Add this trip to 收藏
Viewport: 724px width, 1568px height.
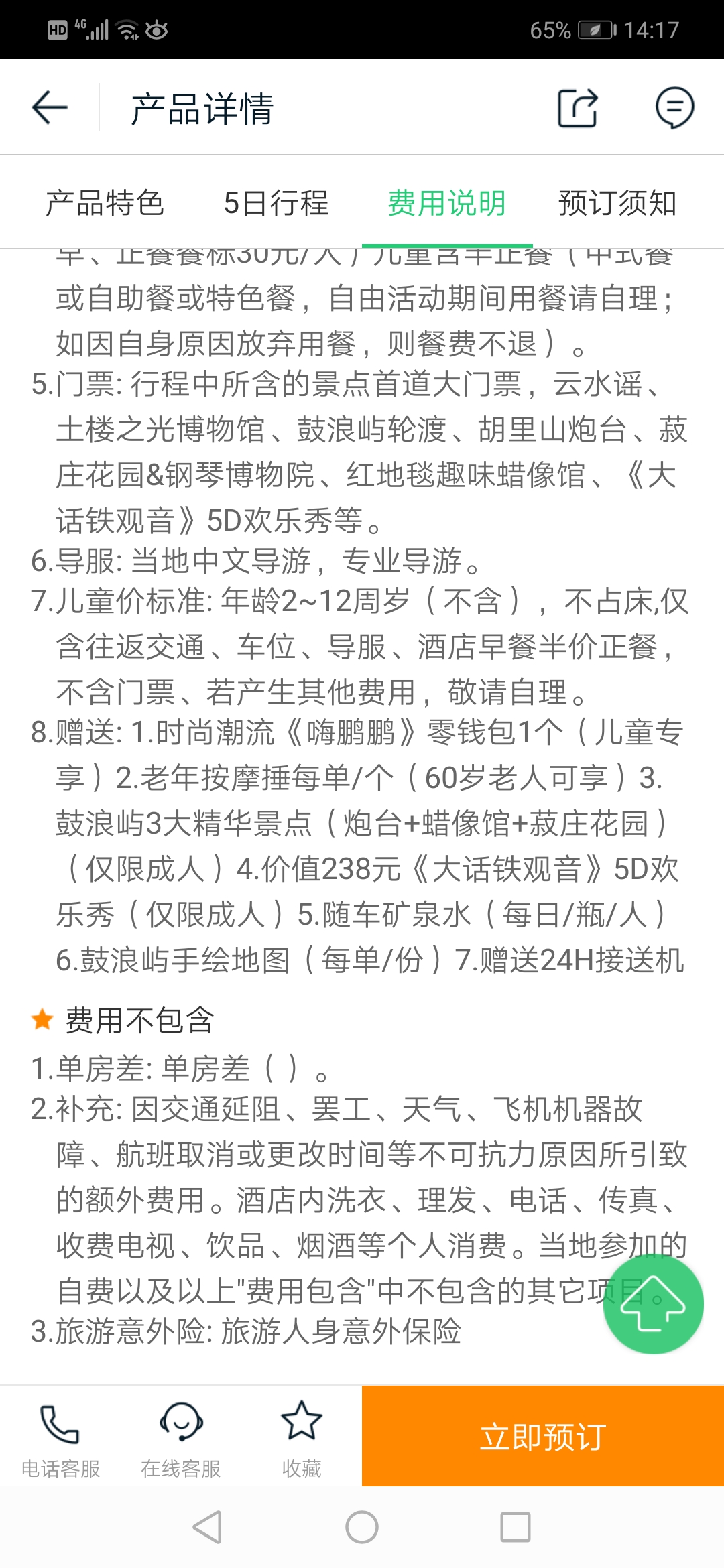302,1437
